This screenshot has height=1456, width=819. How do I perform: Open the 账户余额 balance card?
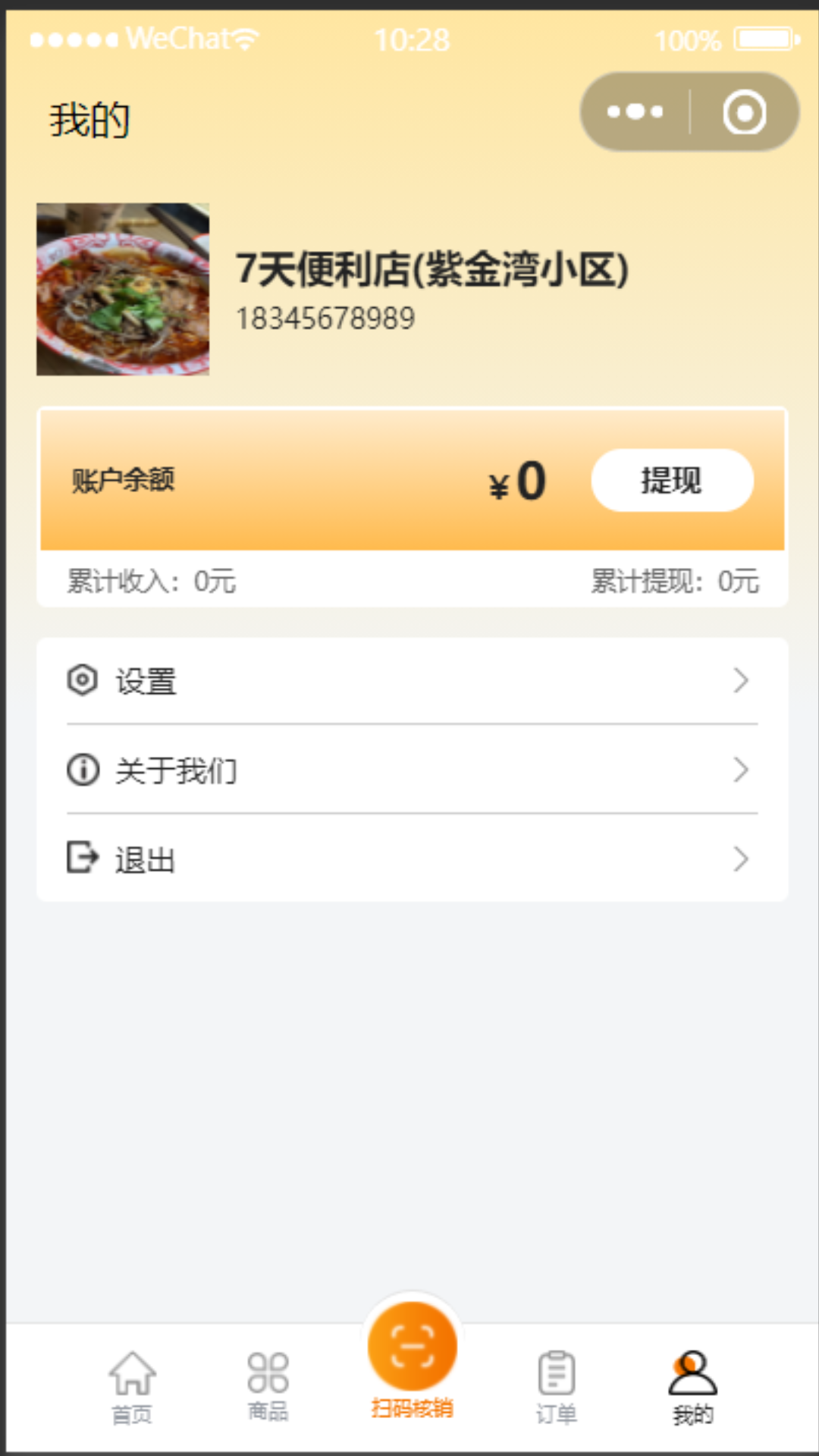(x=409, y=479)
